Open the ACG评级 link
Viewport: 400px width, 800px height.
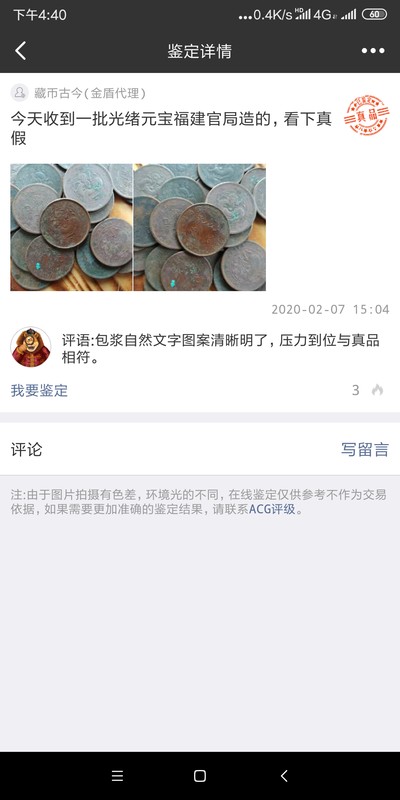click(x=272, y=509)
